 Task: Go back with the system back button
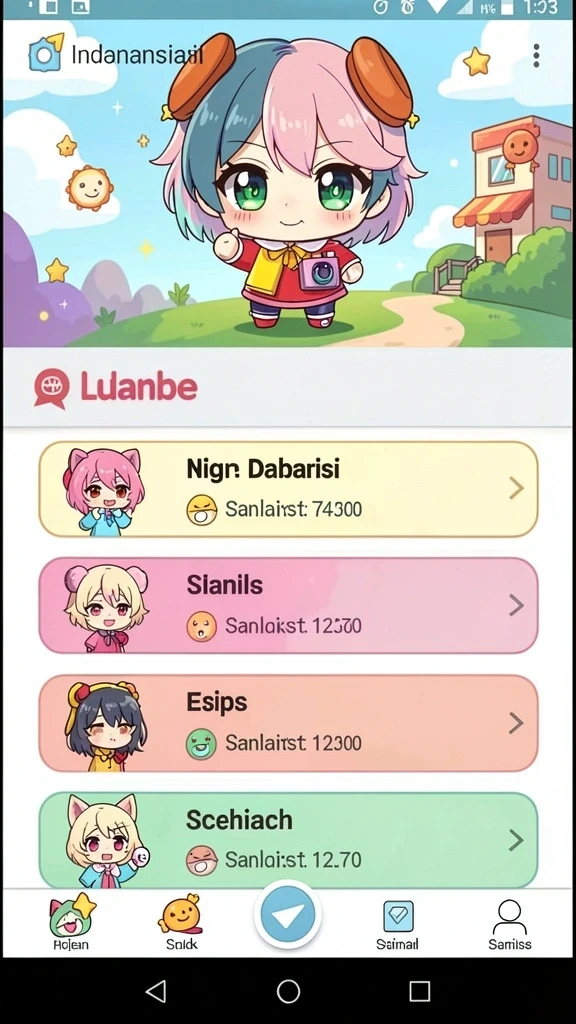coord(155,991)
